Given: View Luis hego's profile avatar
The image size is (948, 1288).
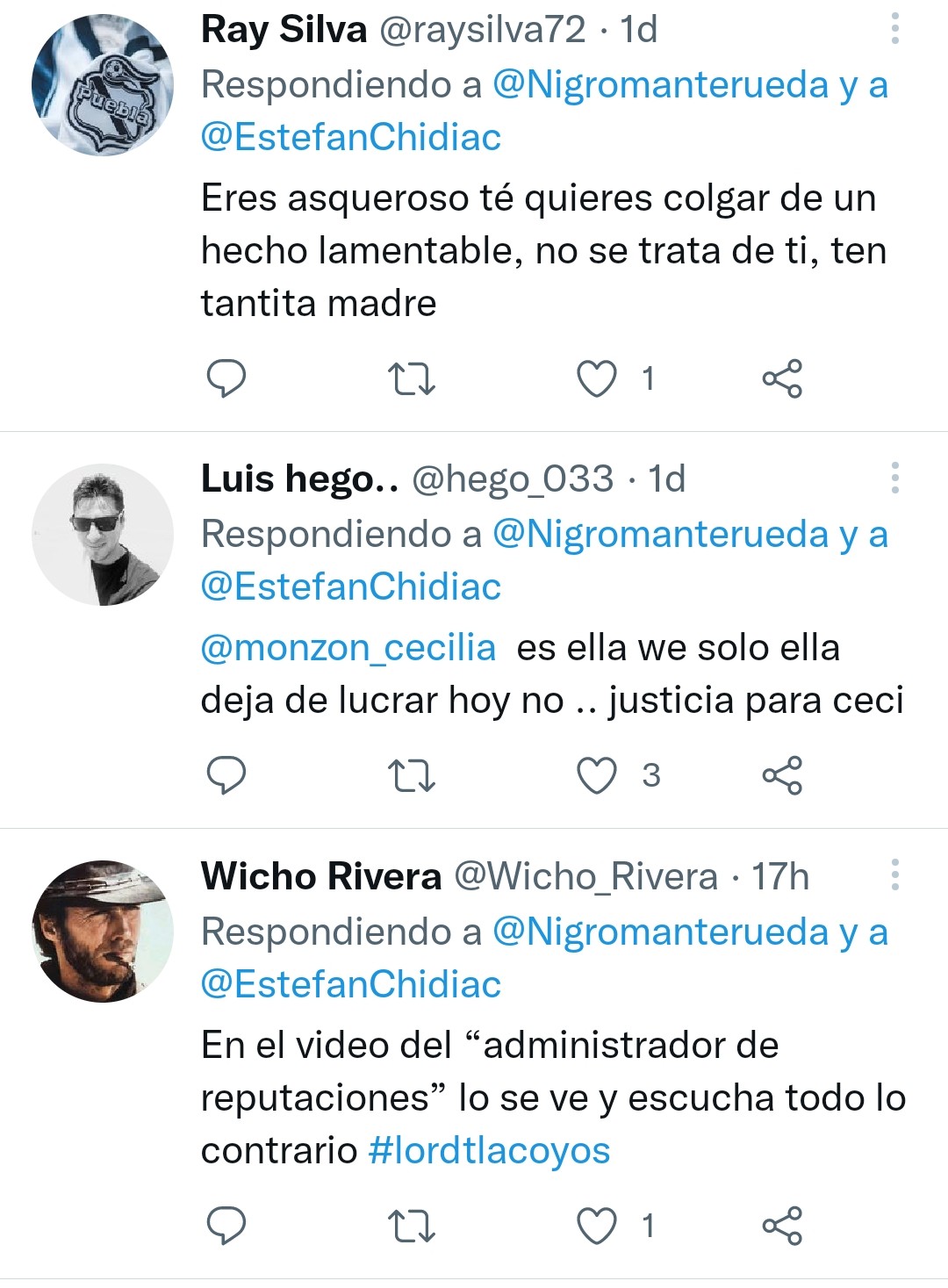Looking at the screenshot, I should click(x=103, y=535).
